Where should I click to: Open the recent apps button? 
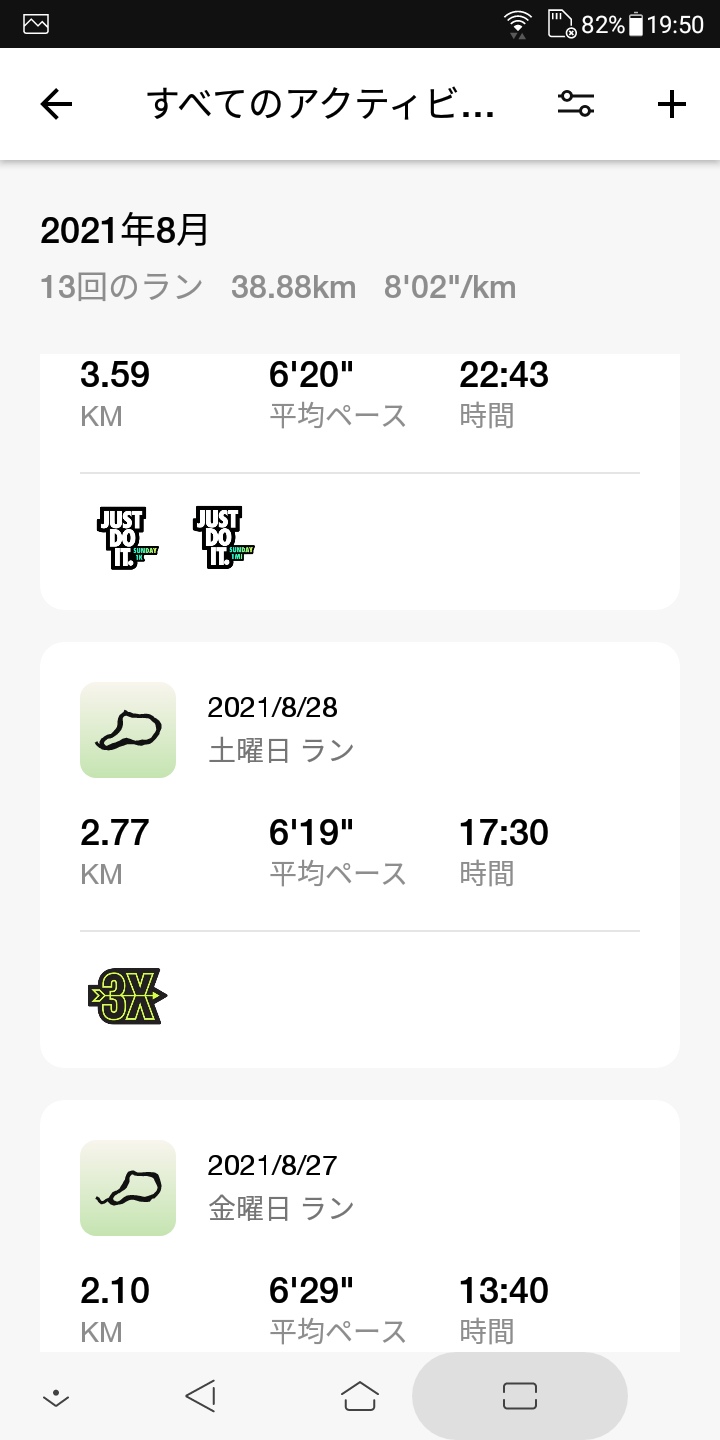pyautogui.click(x=520, y=1396)
